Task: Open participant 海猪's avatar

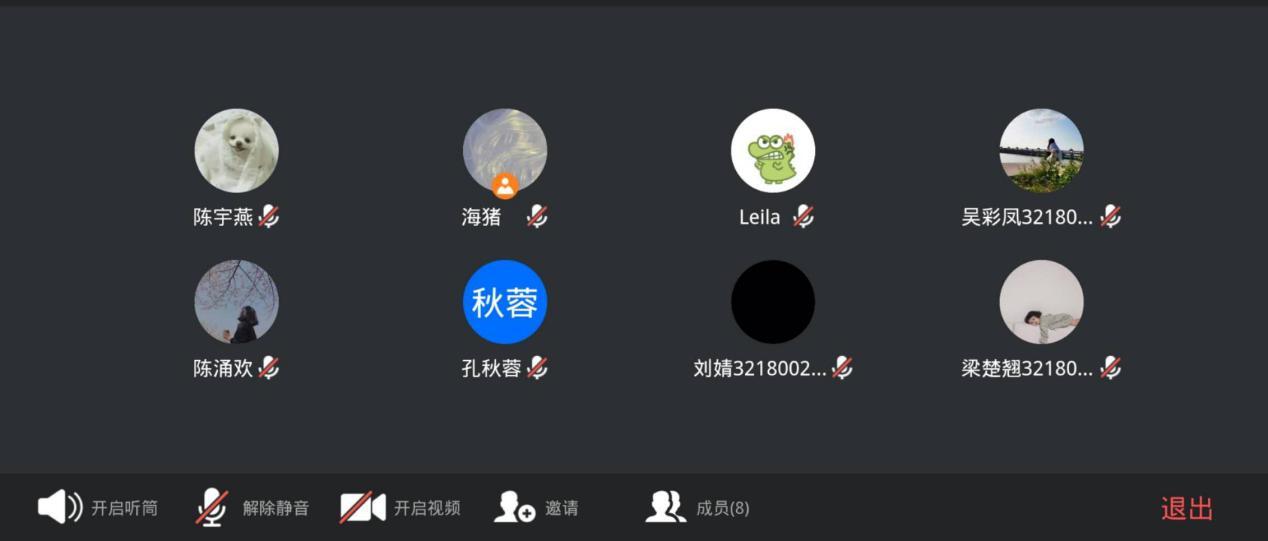Action: (505, 151)
